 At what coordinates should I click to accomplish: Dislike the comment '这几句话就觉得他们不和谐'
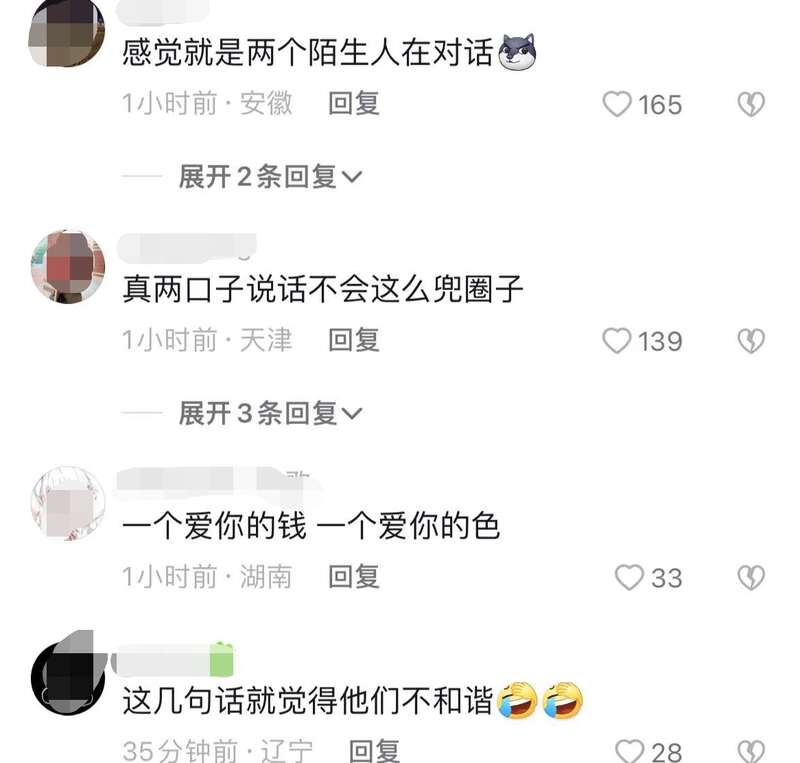click(x=751, y=750)
